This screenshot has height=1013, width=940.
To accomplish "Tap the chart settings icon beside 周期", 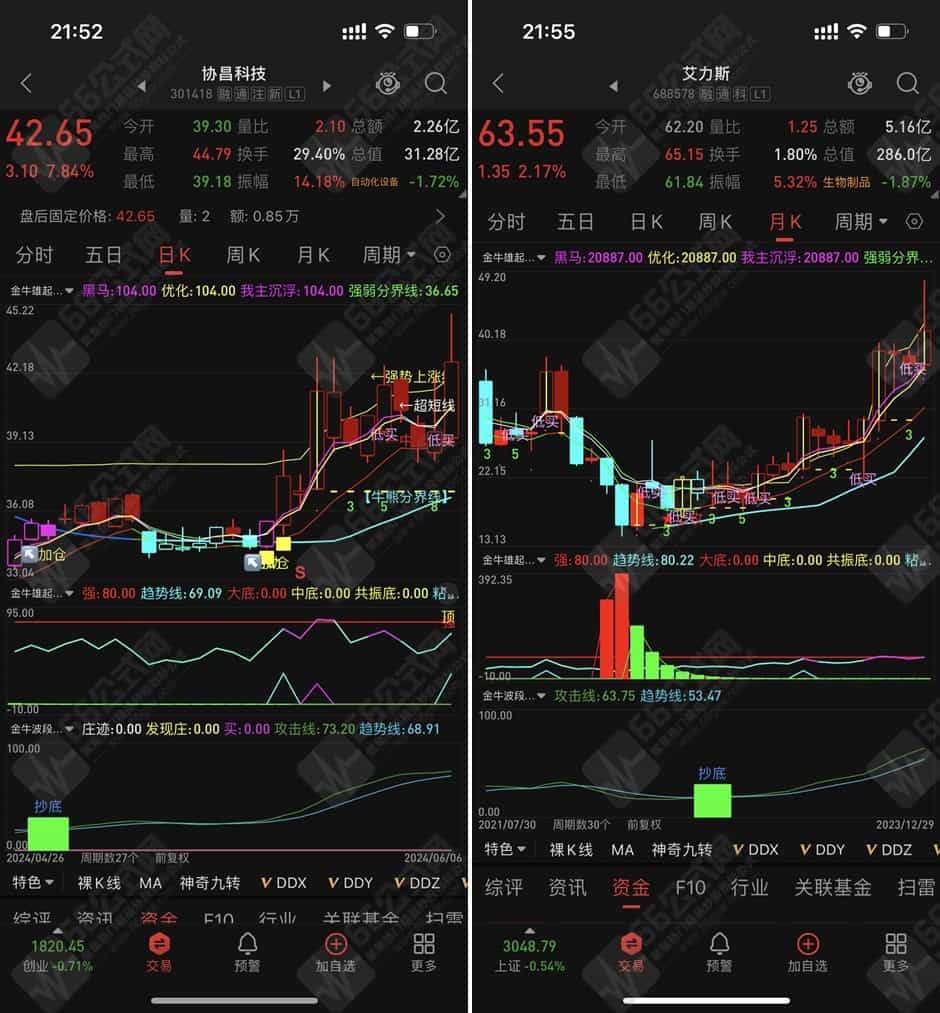I will click(x=442, y=255).
